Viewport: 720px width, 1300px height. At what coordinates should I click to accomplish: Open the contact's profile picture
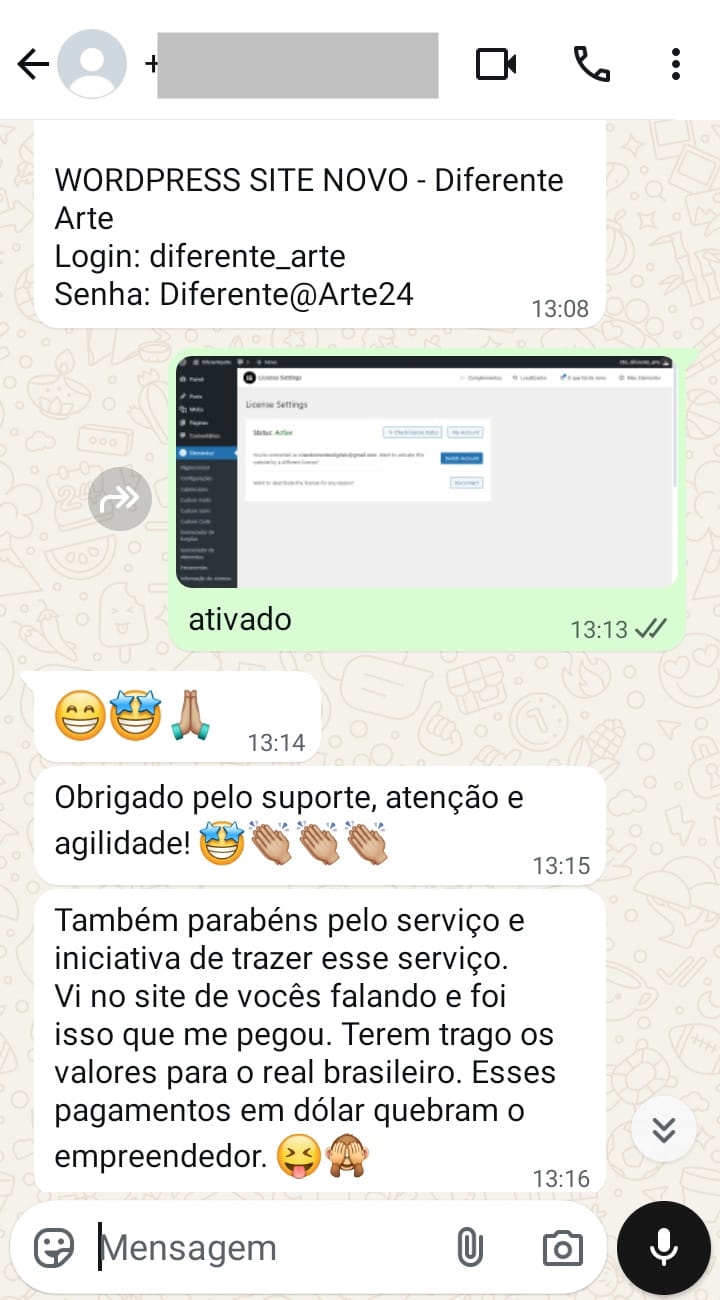coord(92,62)
